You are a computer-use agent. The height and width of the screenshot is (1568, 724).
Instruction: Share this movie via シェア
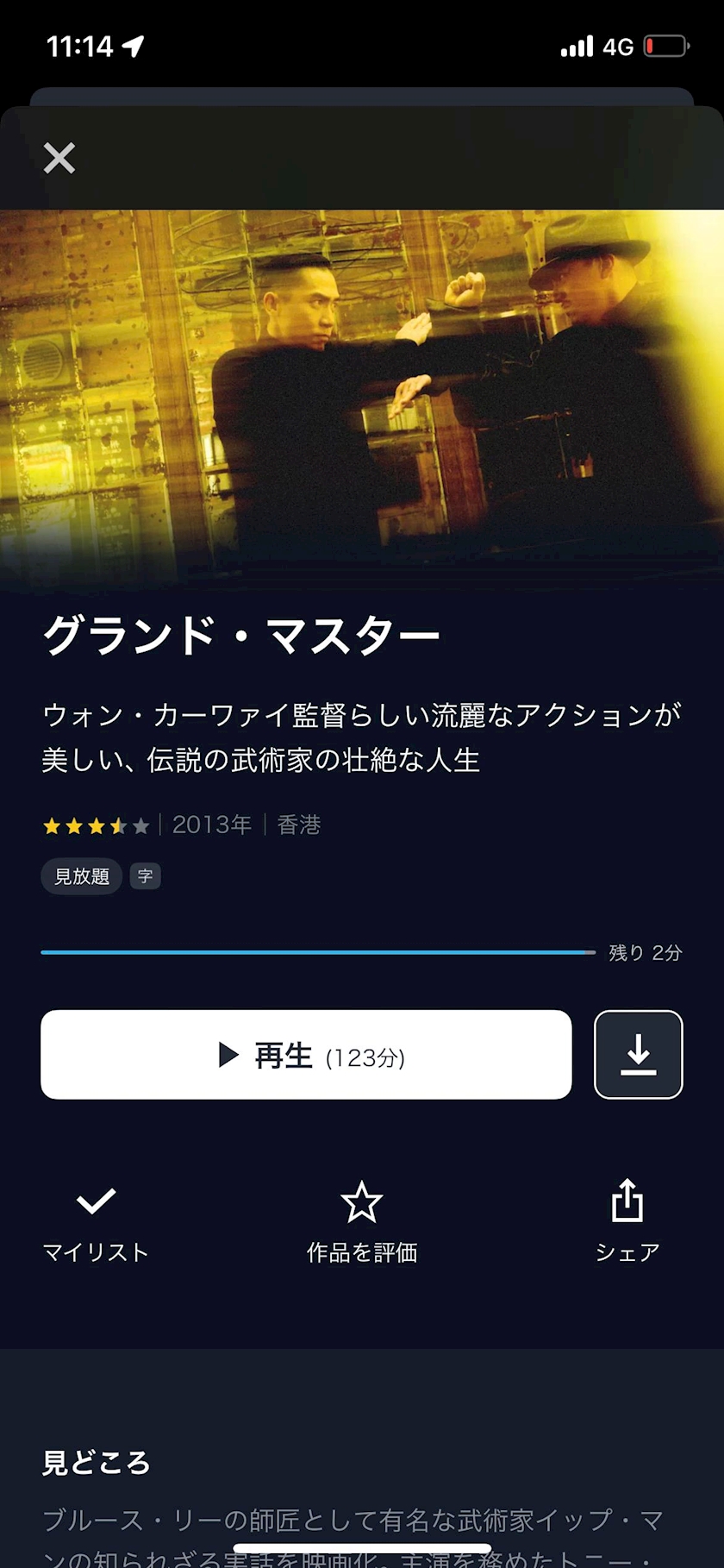pos(627,1220)
